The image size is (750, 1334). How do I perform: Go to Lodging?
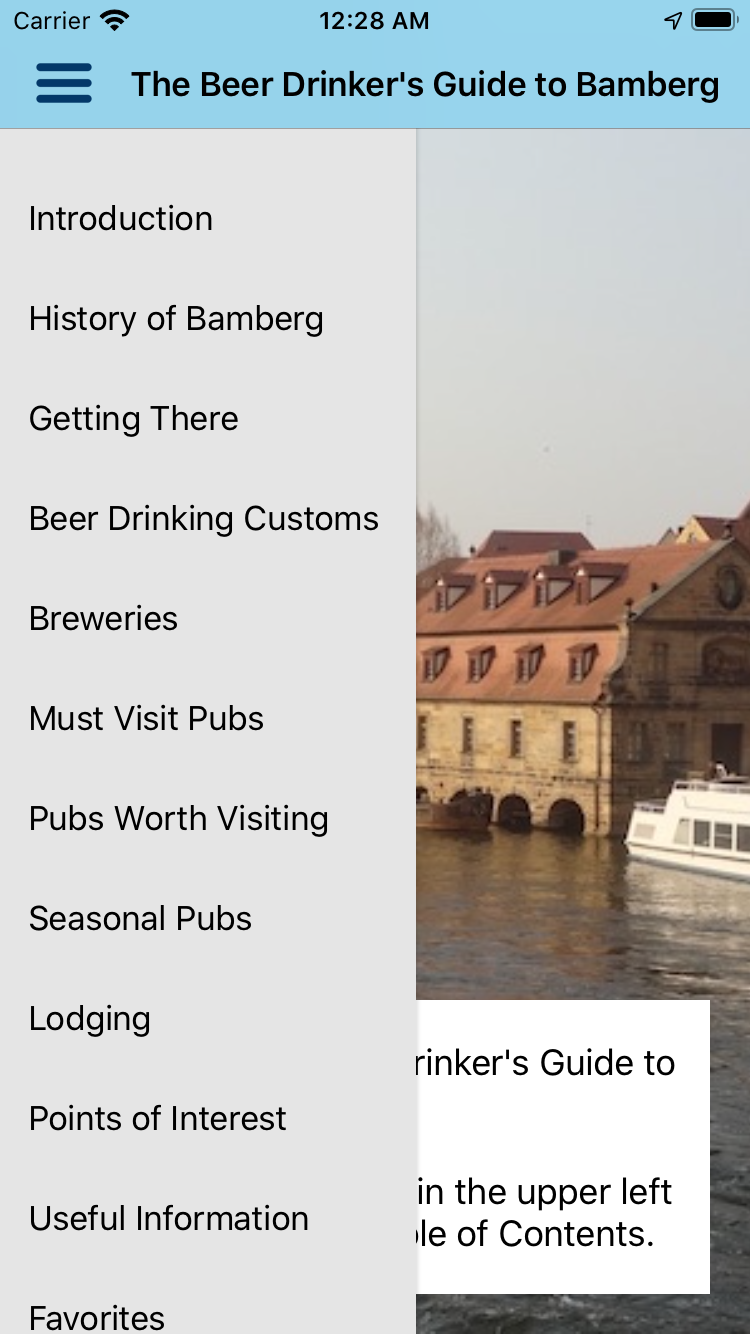point(90,1019)
